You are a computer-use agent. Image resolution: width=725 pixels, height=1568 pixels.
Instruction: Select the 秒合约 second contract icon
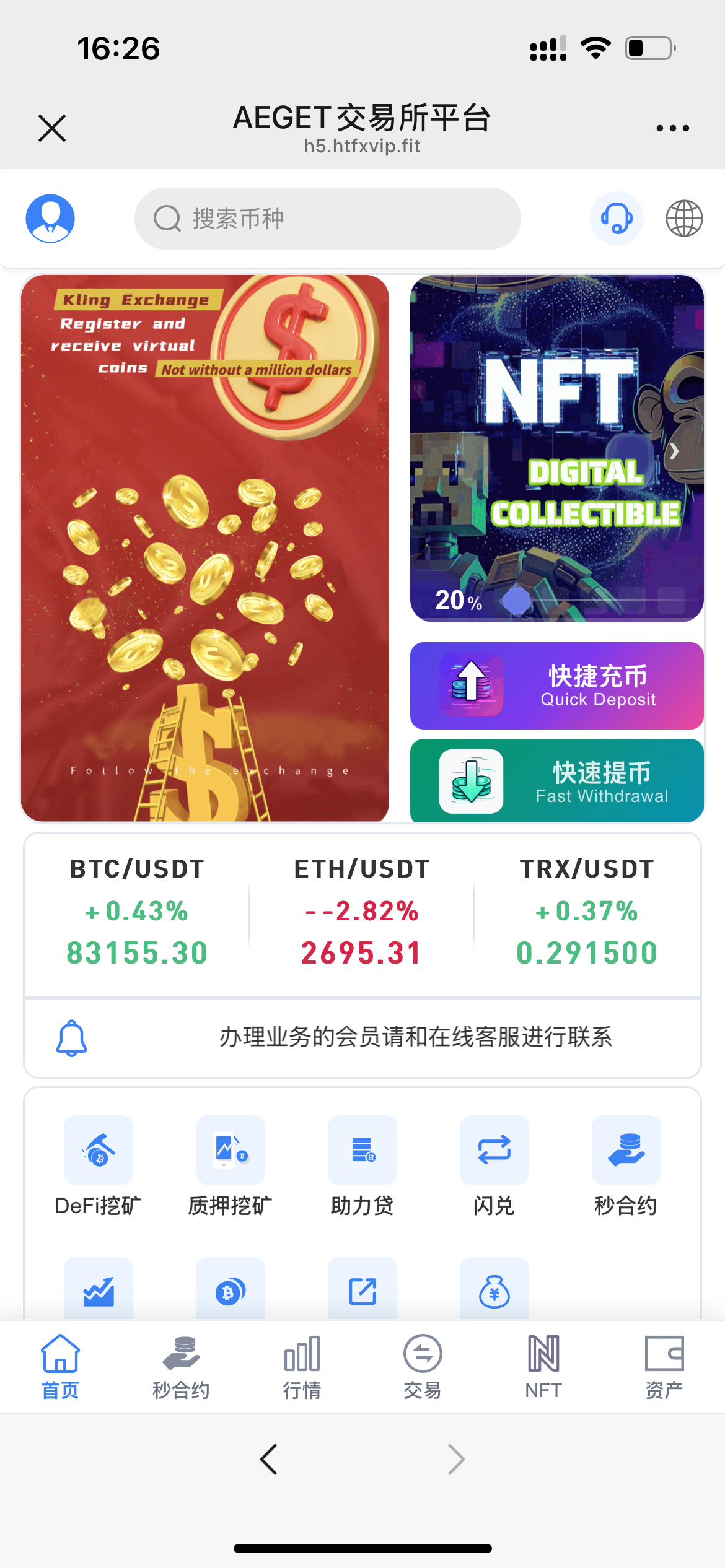[626, 1150]
